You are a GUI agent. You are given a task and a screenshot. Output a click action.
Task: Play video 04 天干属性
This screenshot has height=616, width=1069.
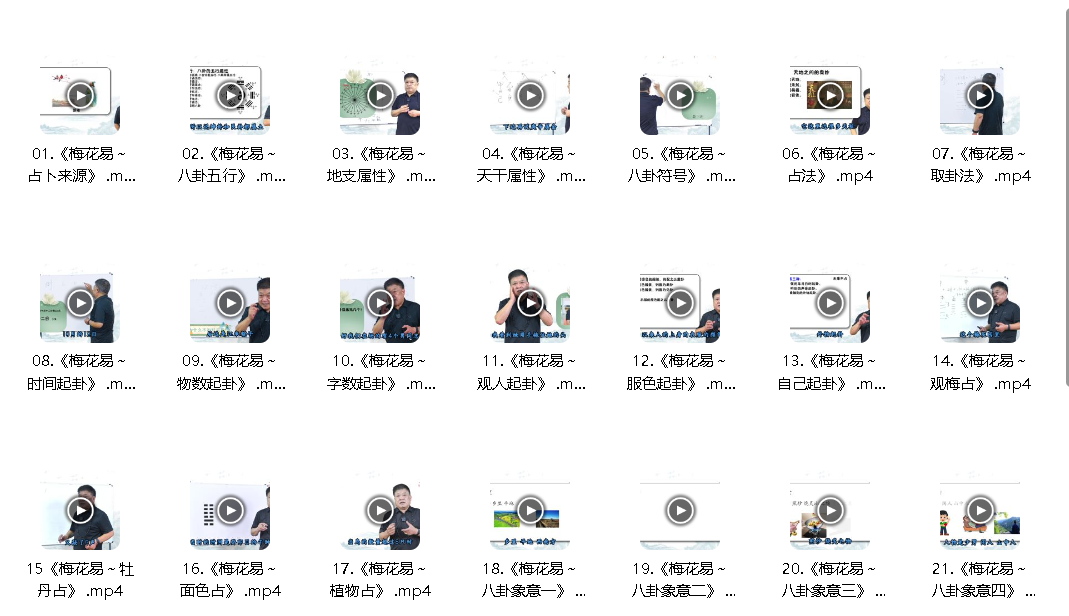pyautogui.click(x=530, y=96)
